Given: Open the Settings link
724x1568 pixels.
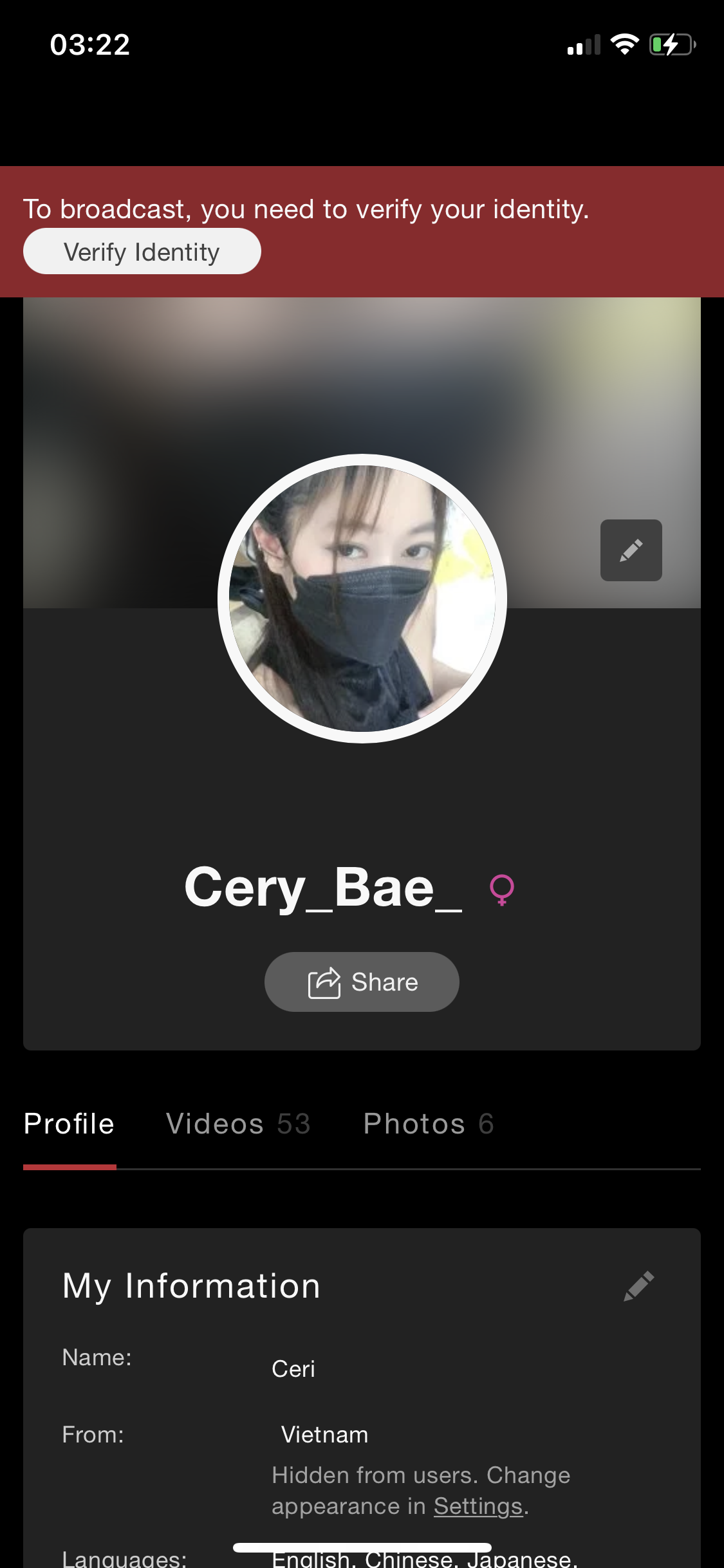Looking at the screenshot, I should 478,1506.
